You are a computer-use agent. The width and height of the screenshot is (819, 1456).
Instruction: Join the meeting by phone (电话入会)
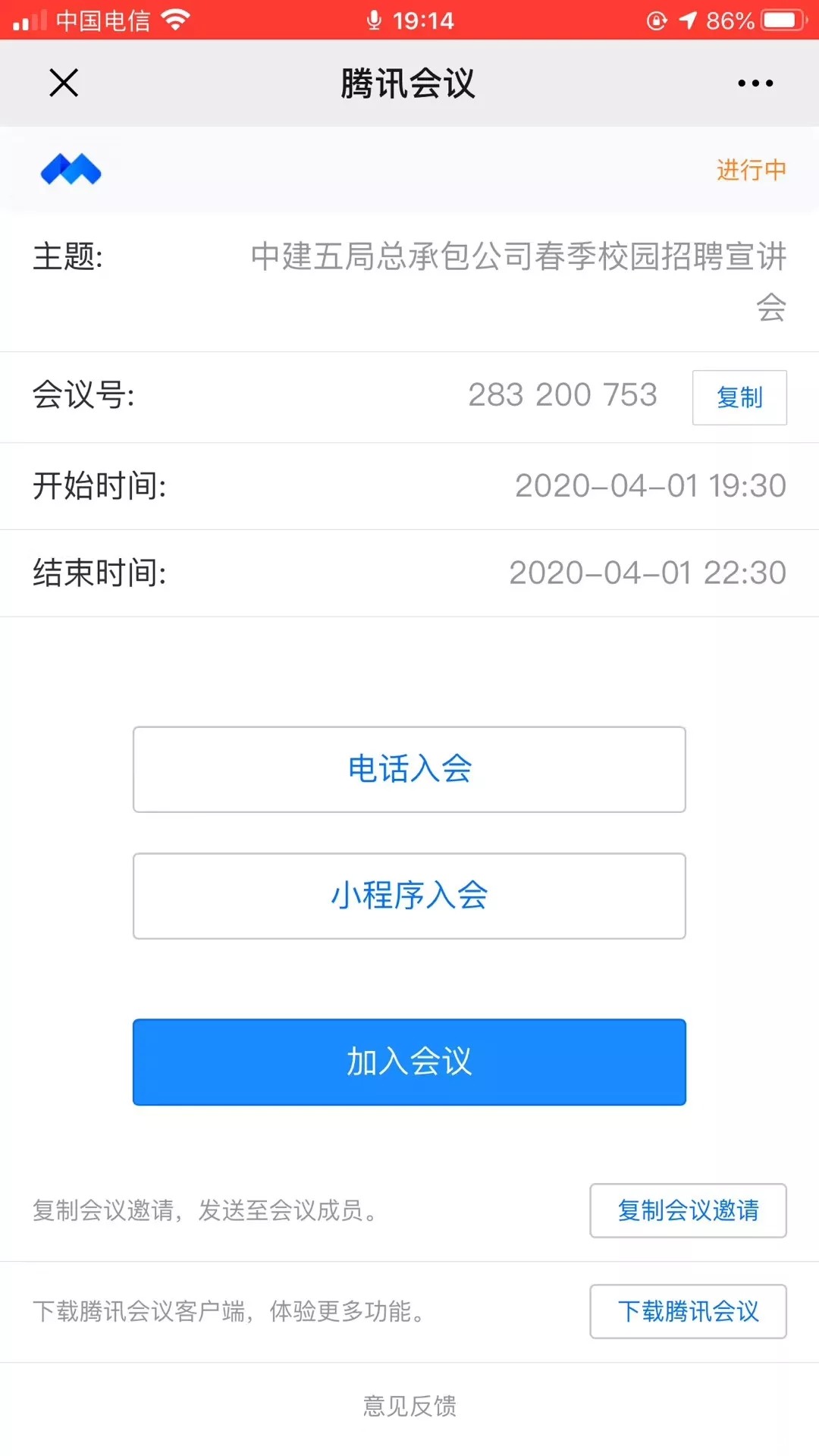click(409, 769)
